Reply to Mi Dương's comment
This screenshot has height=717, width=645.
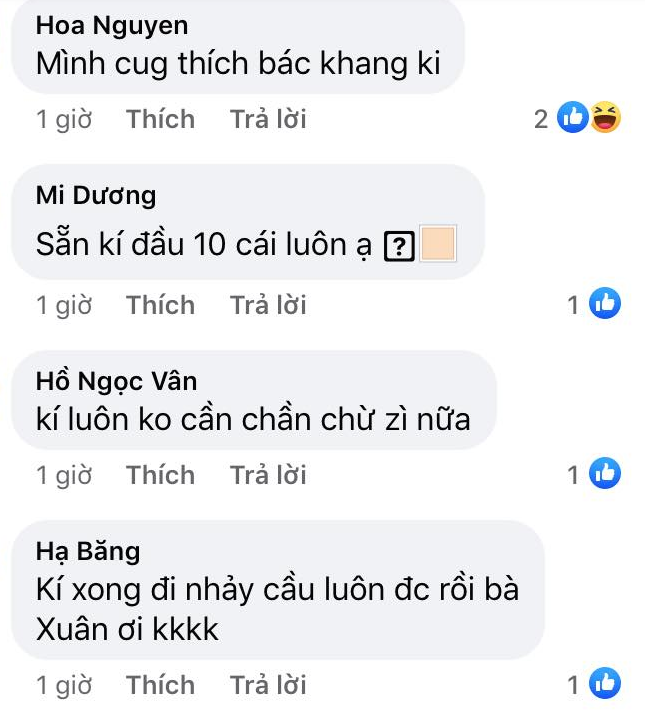[x=268, y=305]
